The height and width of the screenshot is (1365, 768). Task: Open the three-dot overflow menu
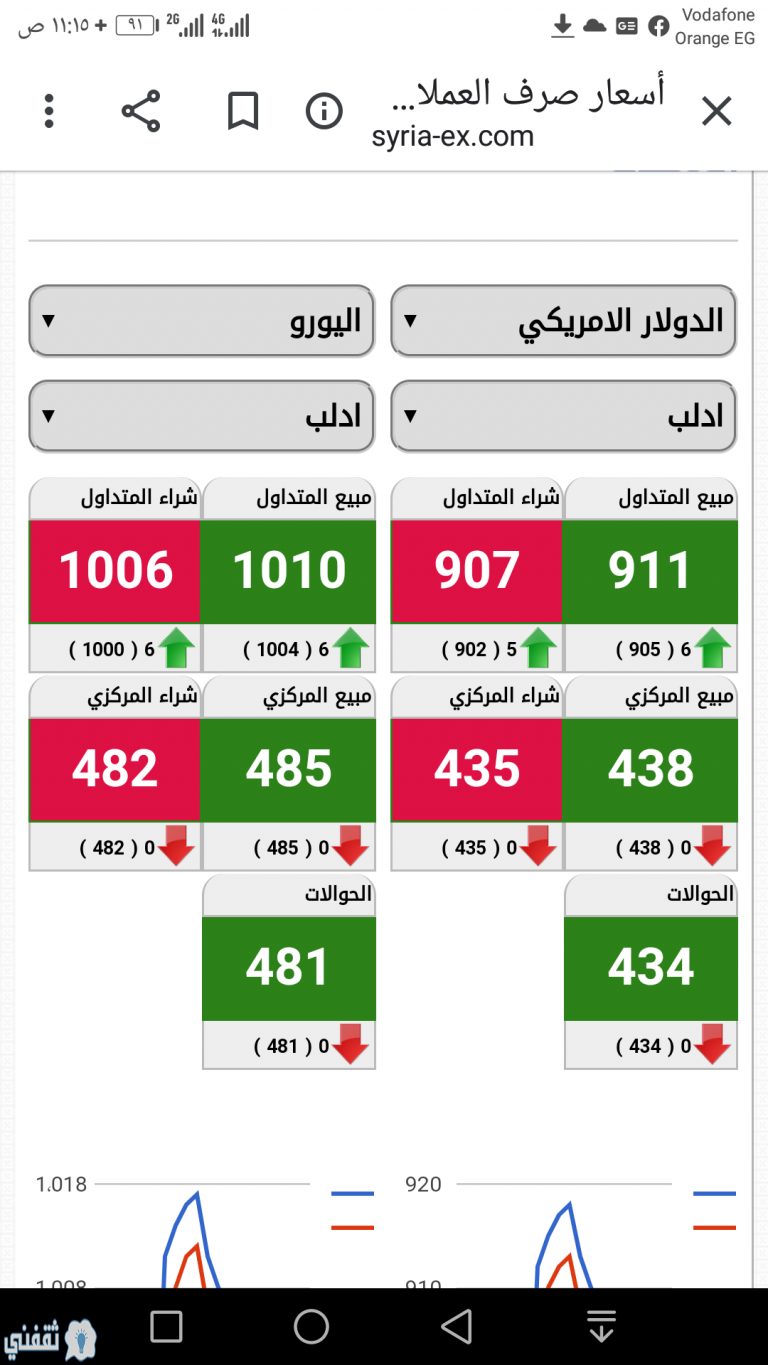tap(48, 111)
